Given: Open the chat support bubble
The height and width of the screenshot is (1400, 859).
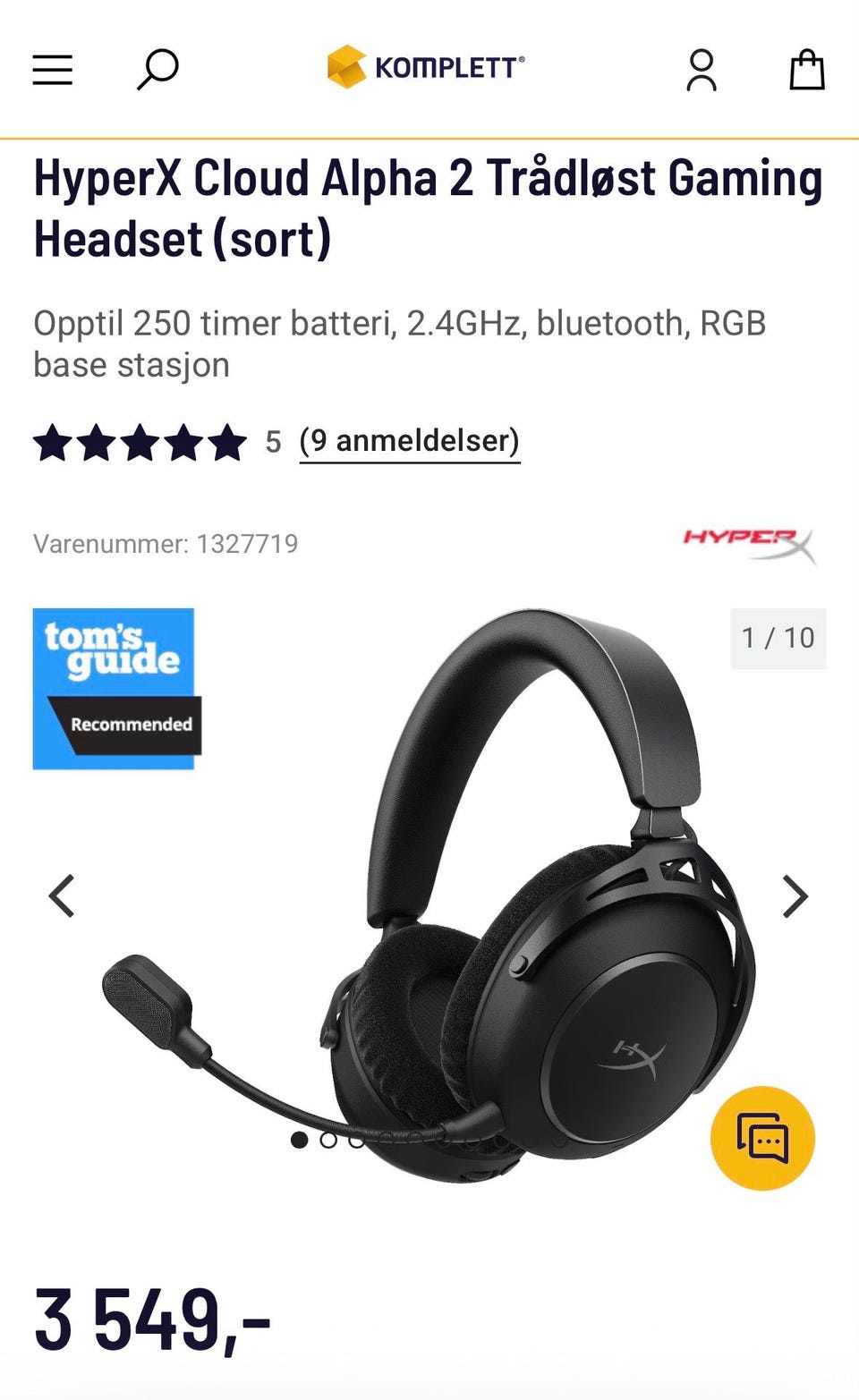Looking at the screenshot, I should point(762,1138).
